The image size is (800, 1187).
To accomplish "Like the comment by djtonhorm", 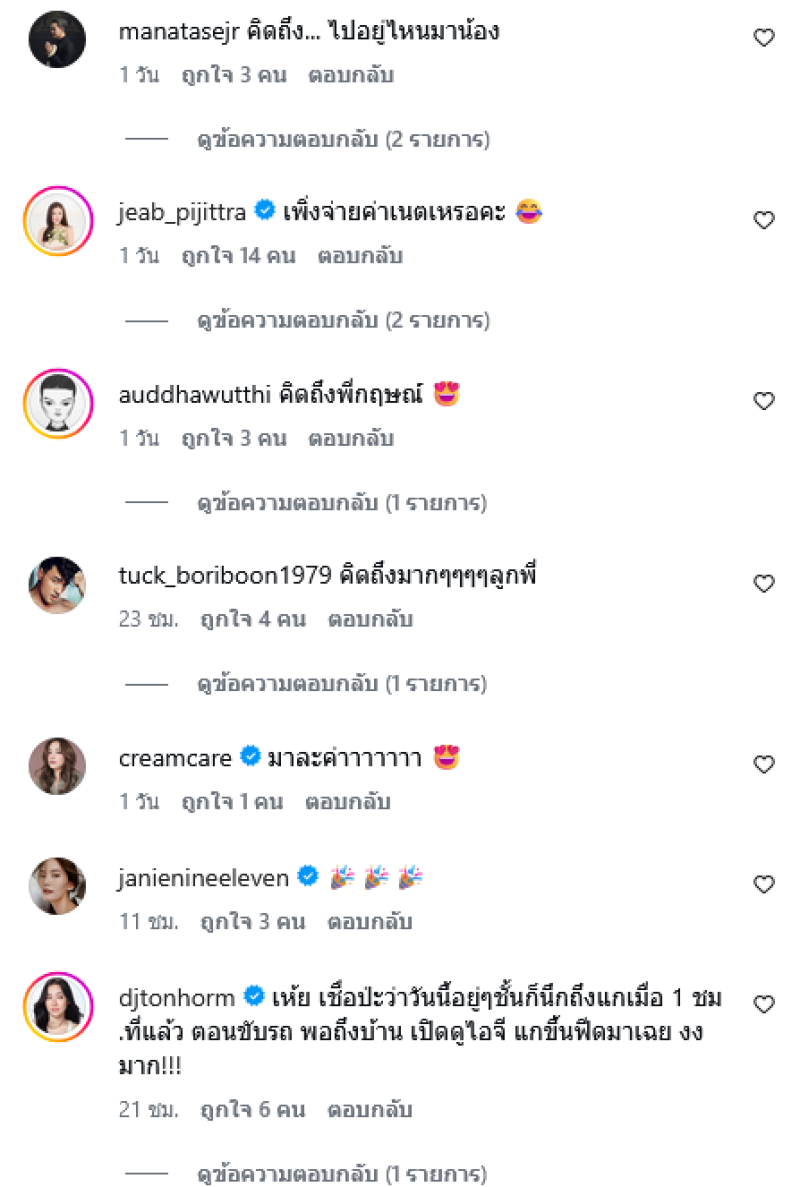I will 764,1003.
